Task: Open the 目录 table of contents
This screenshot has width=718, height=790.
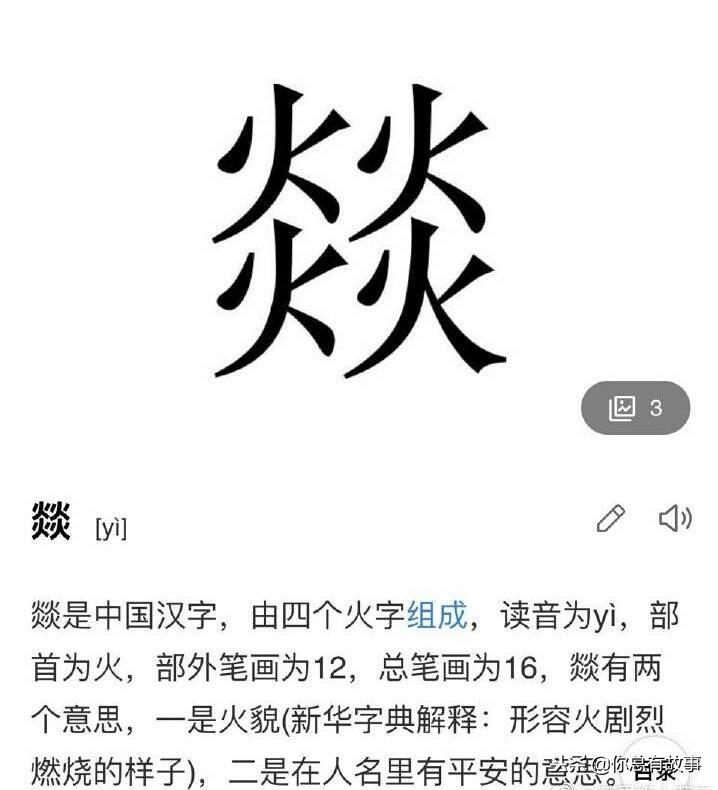Action: [655, 771]
